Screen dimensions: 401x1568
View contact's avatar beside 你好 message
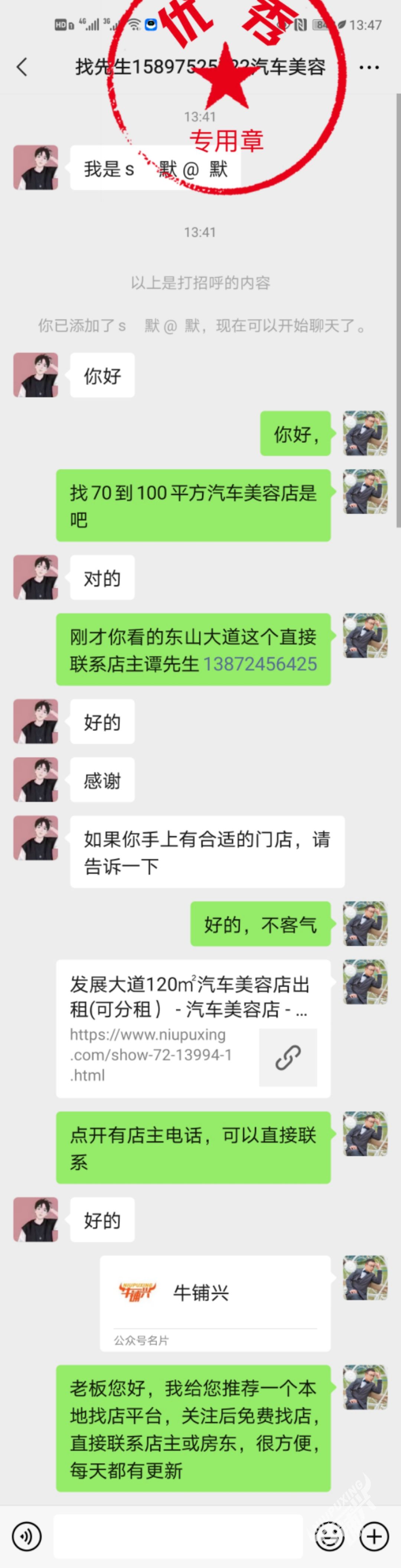click(36, 375)
